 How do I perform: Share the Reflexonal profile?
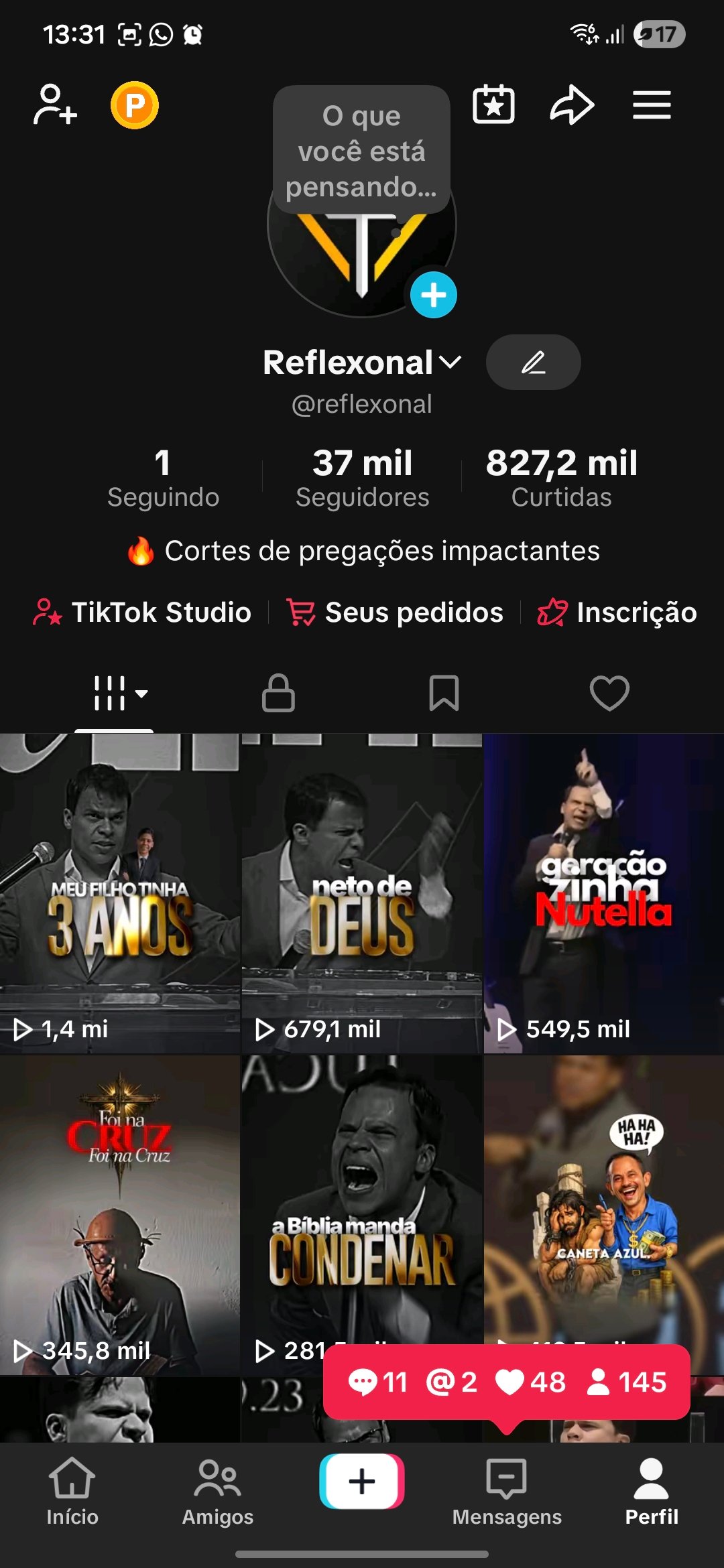[x=572, y=105]
